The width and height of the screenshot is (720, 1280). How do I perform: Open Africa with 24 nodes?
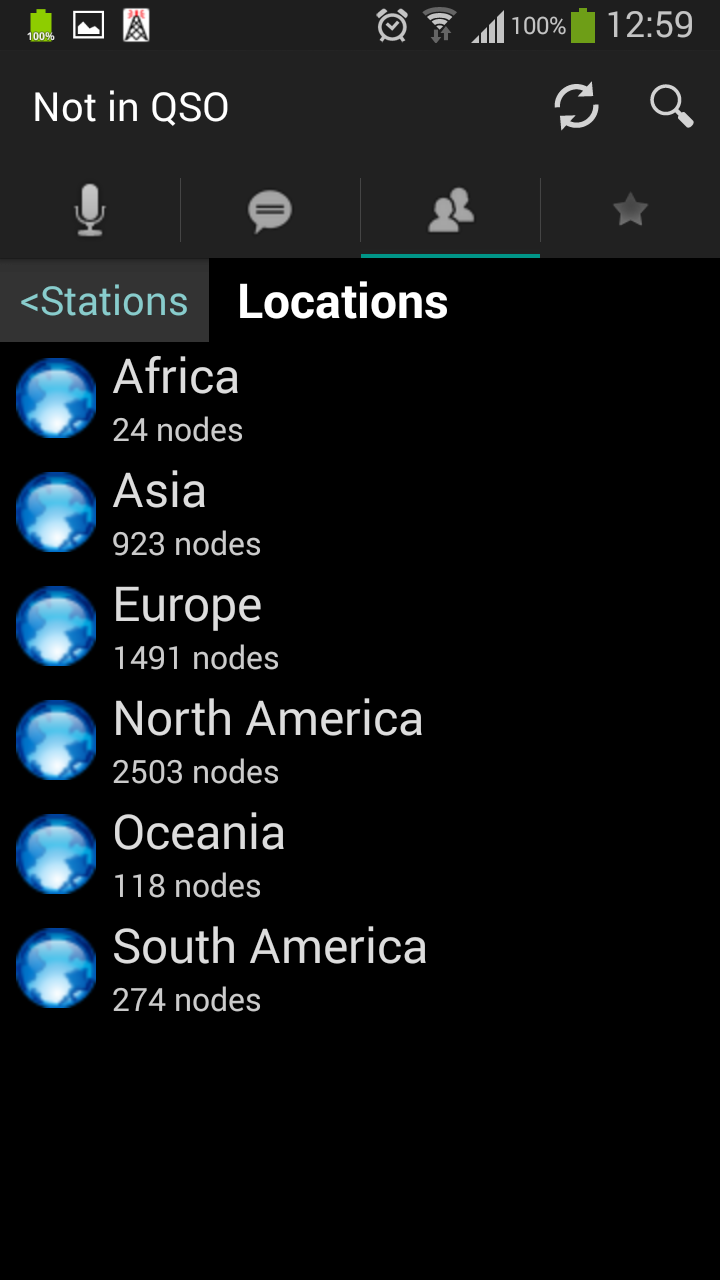pos(360,399)
